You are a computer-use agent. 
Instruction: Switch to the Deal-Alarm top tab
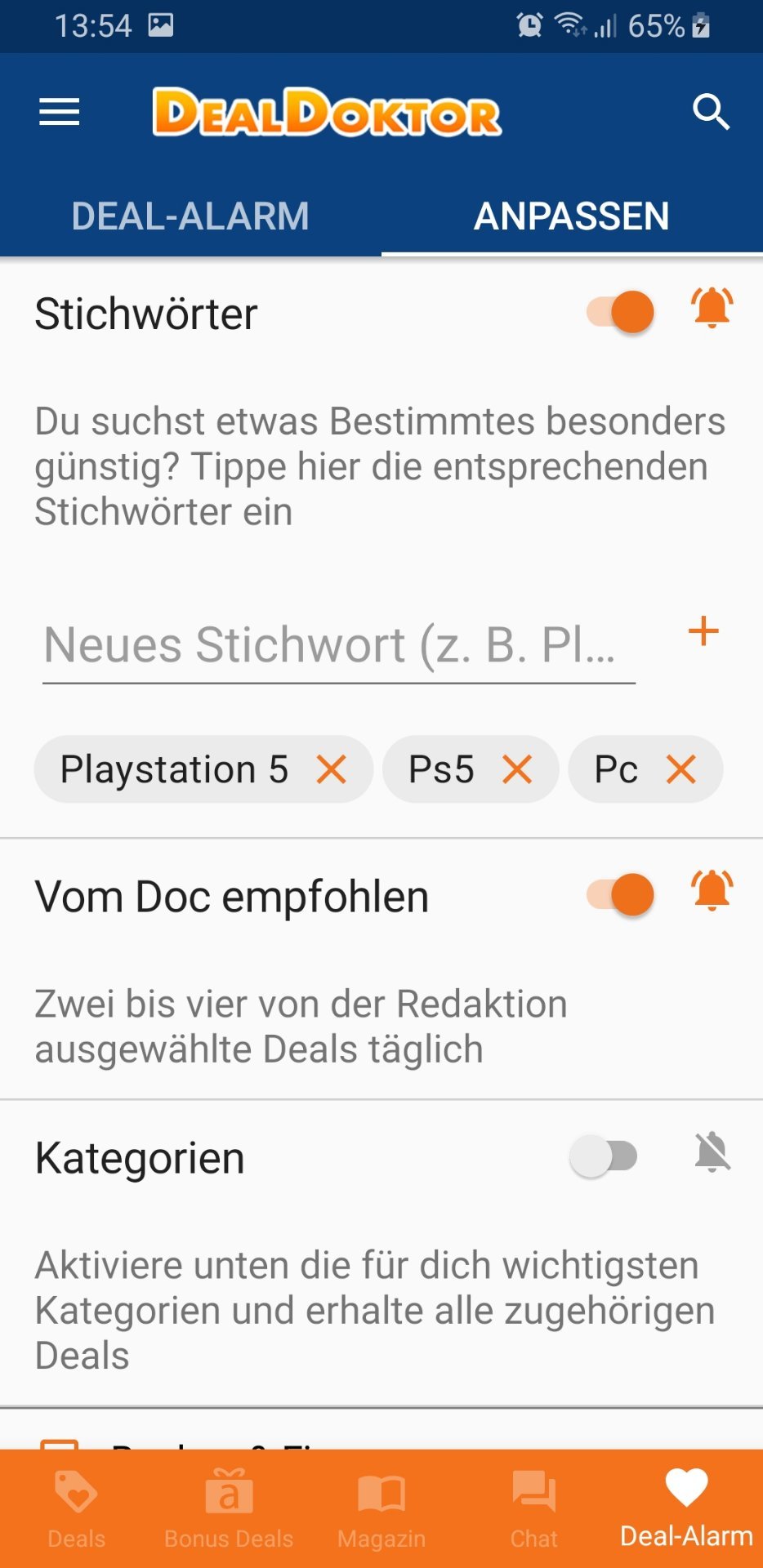(x=190, y=216)
